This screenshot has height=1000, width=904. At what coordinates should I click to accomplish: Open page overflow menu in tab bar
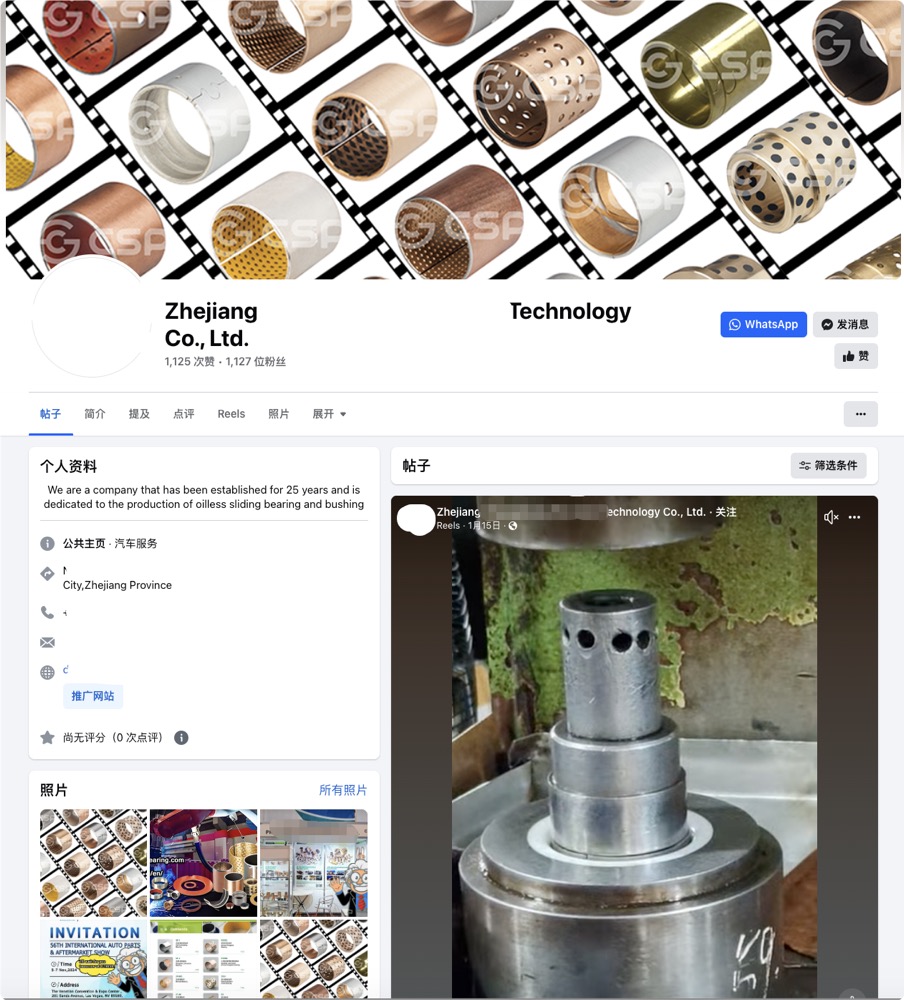(860, 414)
